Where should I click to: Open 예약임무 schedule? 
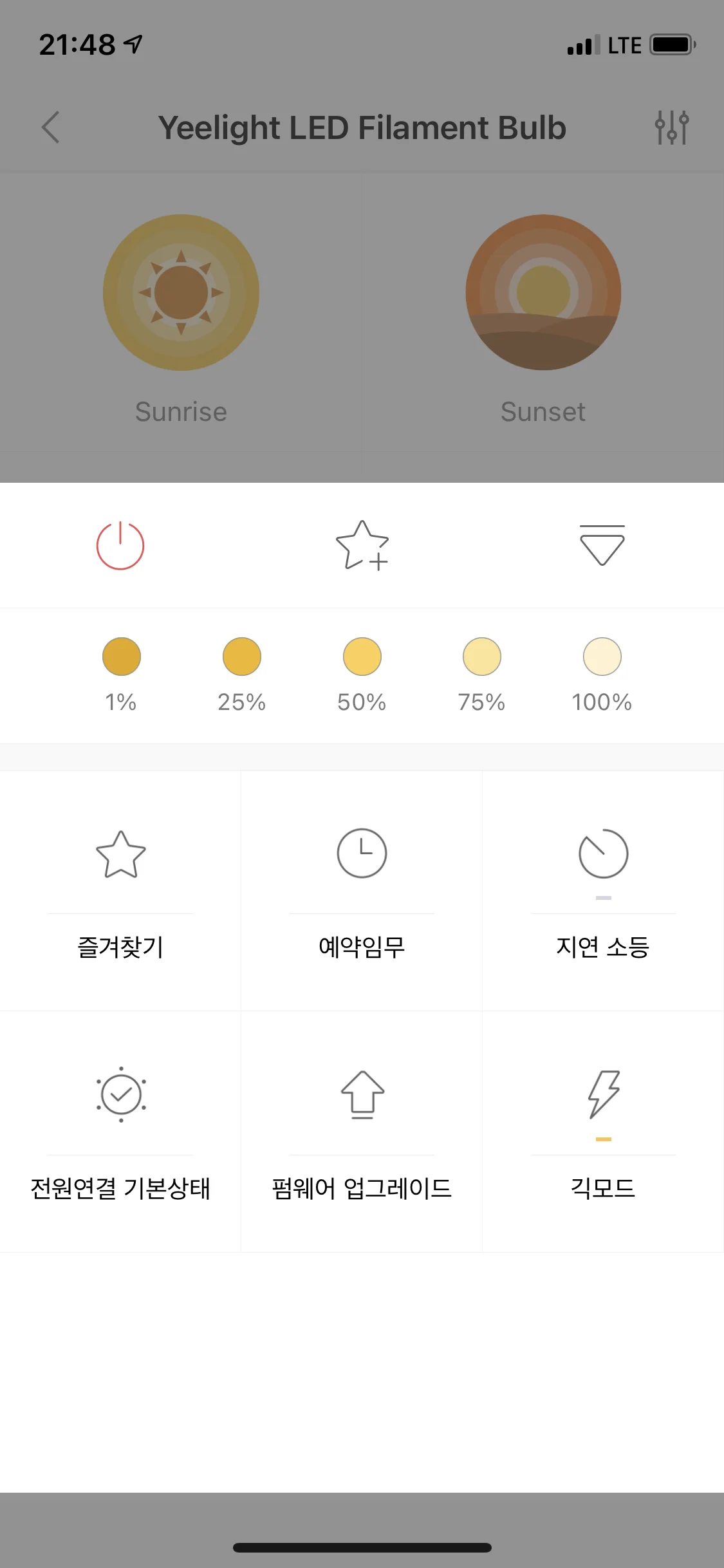tap(362, 891)
